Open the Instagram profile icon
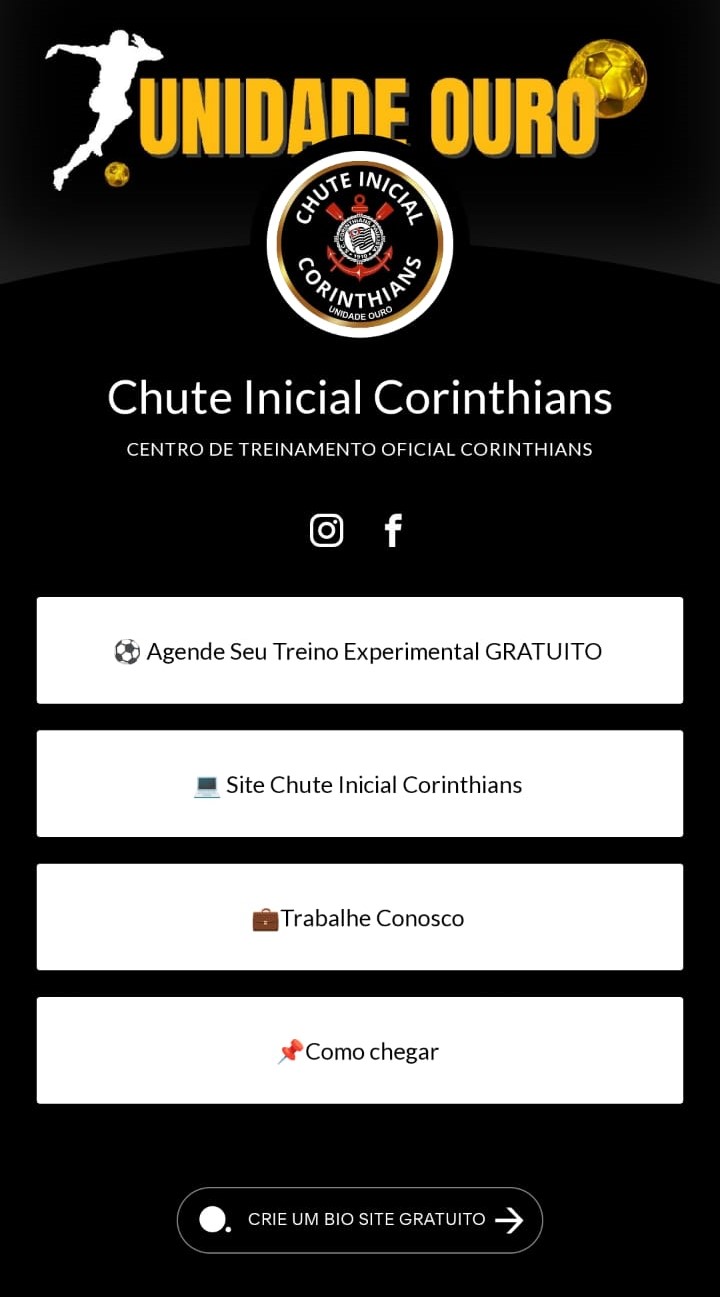The width and height of the screenshot is (720, 1297). pyautogui.click(x=327, y=530)
